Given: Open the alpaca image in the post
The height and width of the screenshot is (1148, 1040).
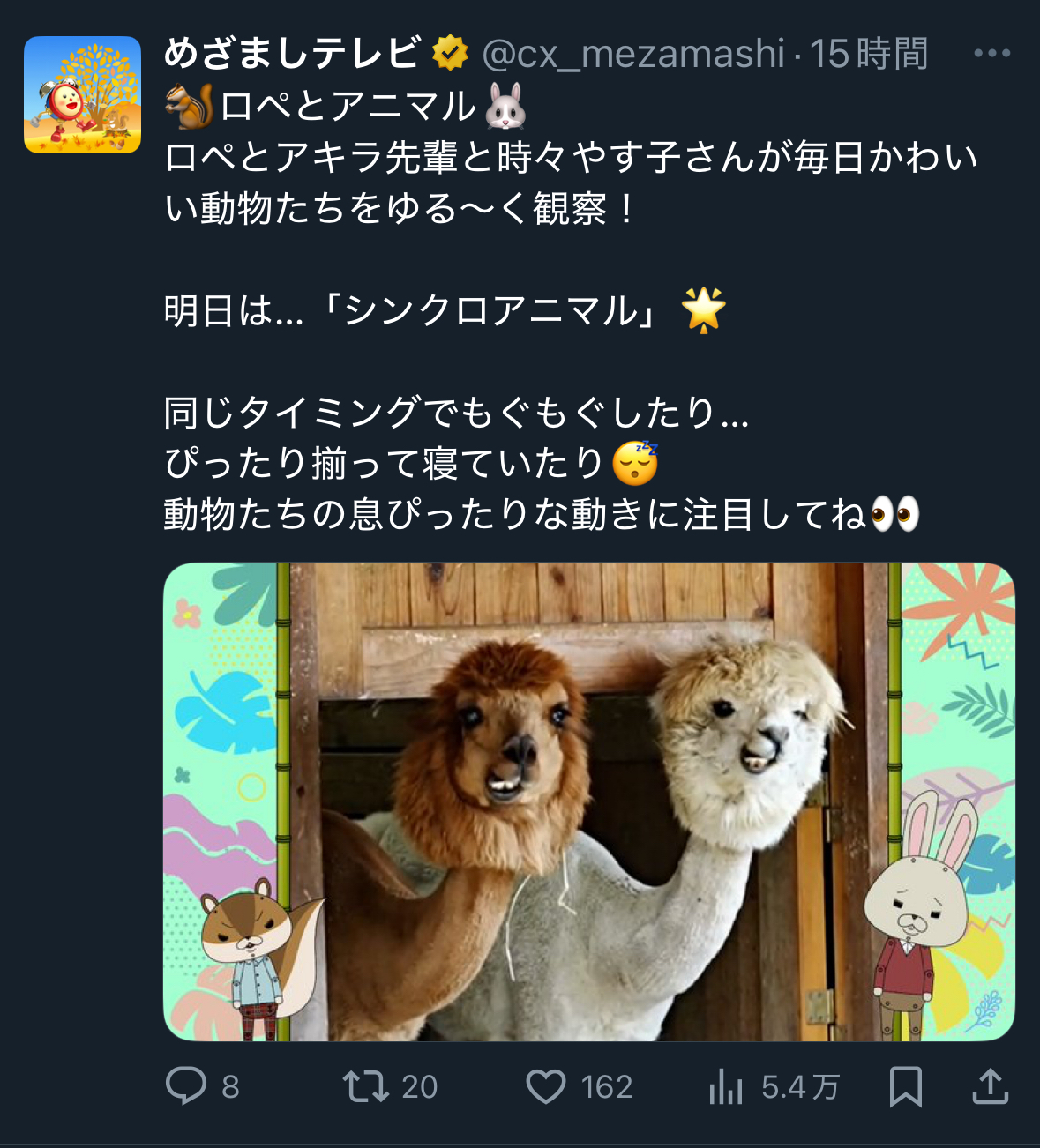Looking at the screenshot, I should pyautogui.click(x=588, y=801).
